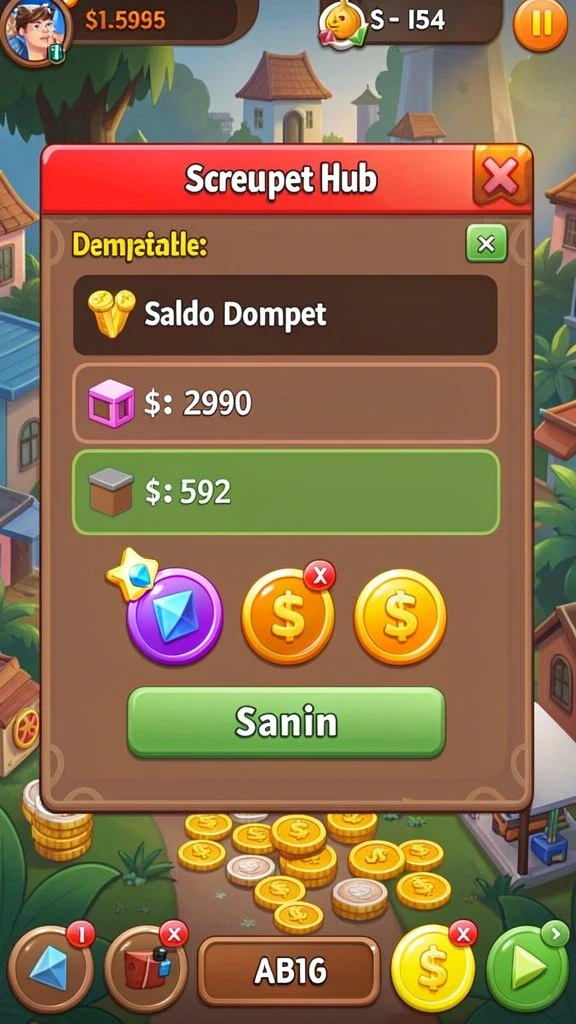Viewport: 576px width, 1024px height.
Task: Open the red wallet button
Action: (x=146, y=968)
